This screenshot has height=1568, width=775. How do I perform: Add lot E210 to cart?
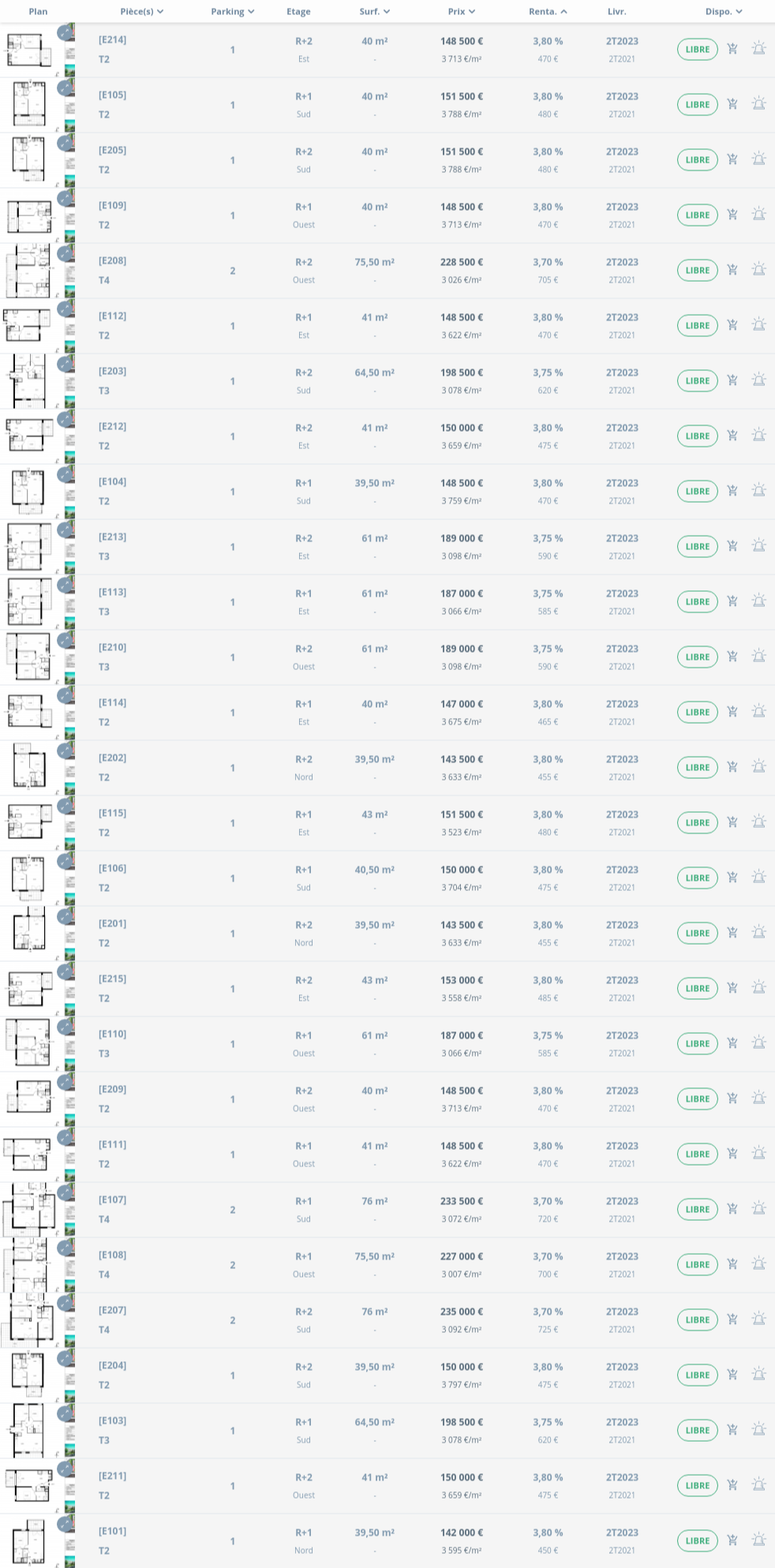[x=732, y=657]
